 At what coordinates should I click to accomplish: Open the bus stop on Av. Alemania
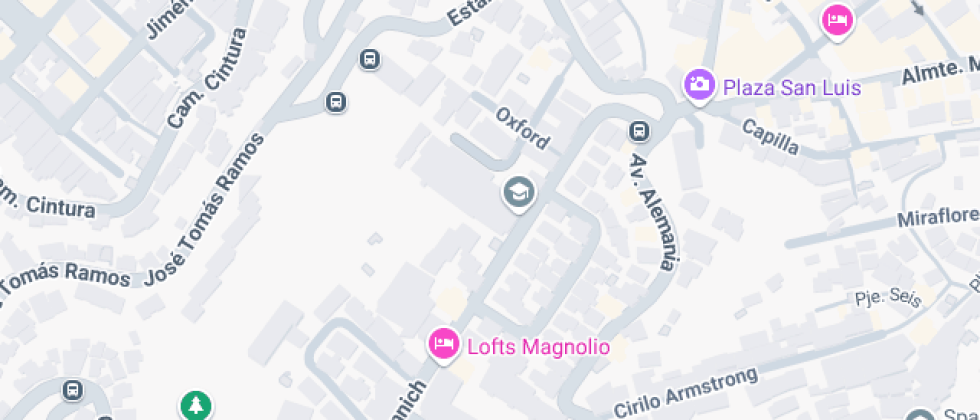[638, 131]
